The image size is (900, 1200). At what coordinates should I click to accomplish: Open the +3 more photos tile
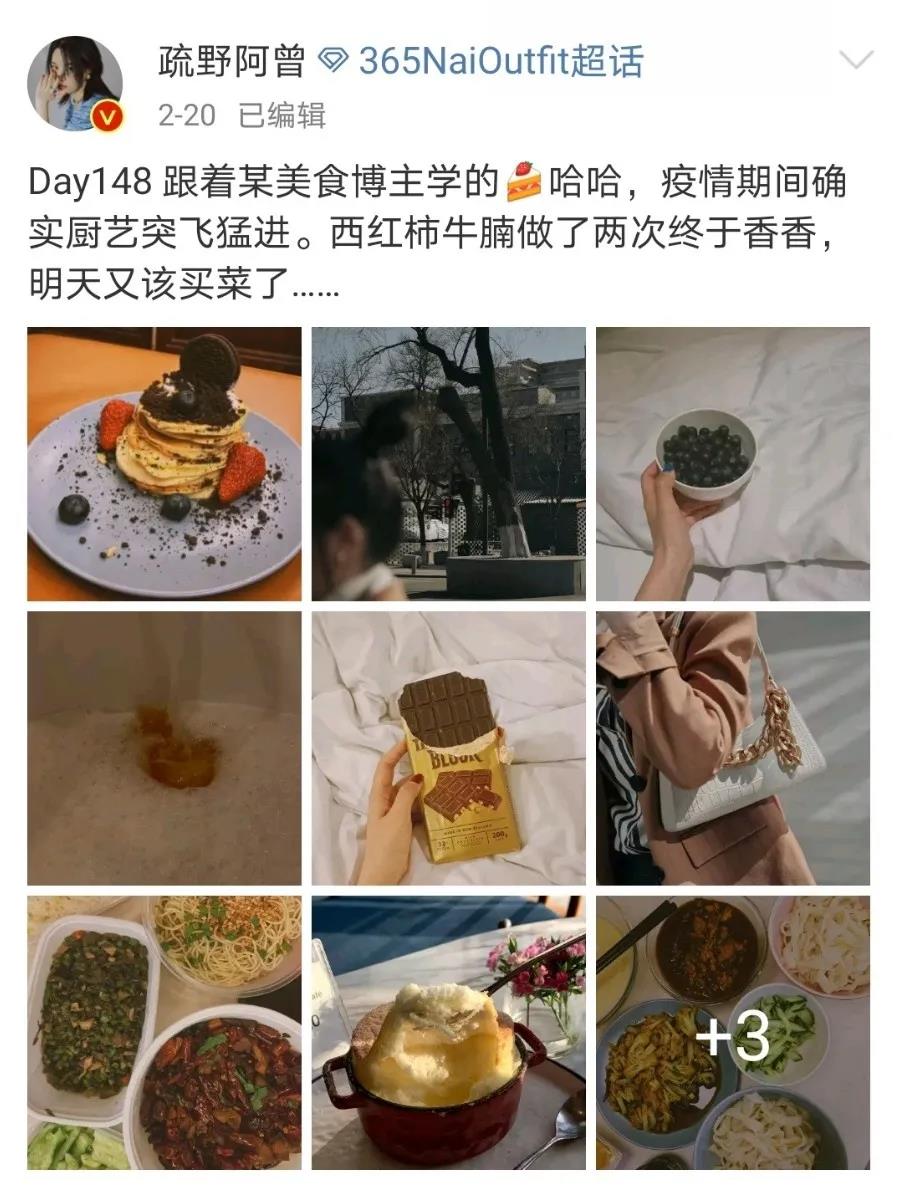click(x=733, y=1032)
